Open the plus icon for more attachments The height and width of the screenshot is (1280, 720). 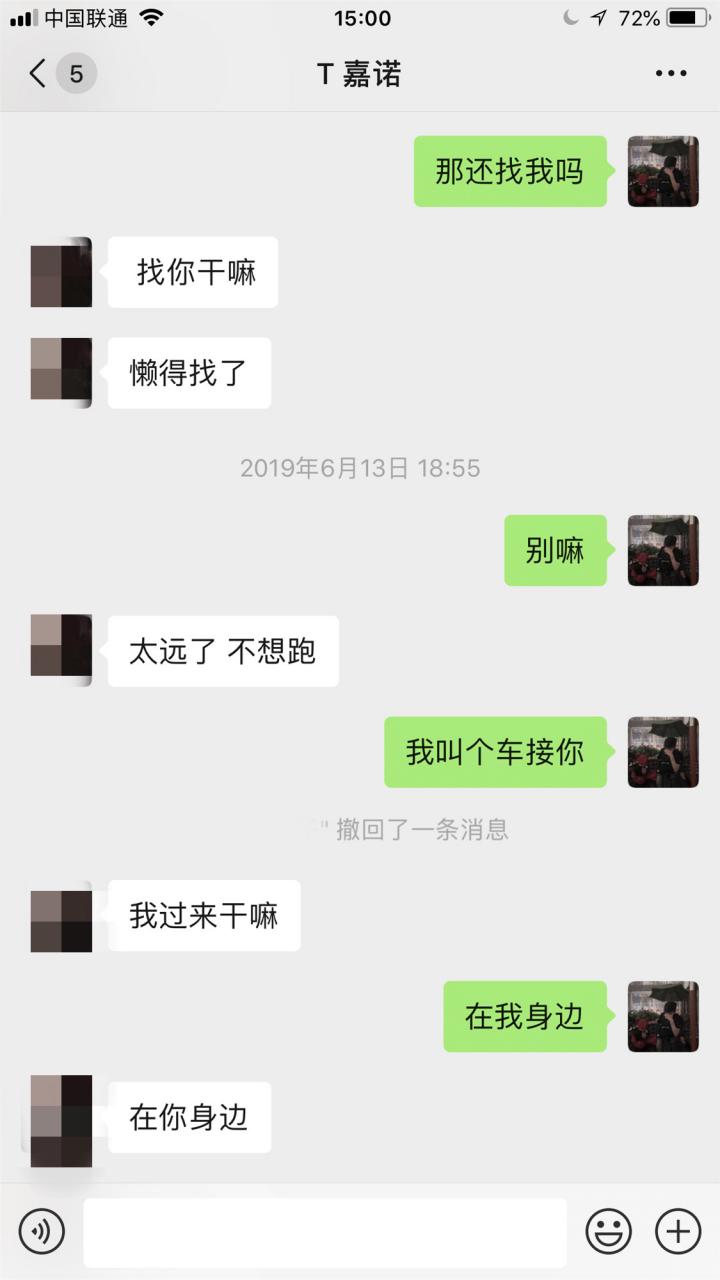tap(678, 1231)
